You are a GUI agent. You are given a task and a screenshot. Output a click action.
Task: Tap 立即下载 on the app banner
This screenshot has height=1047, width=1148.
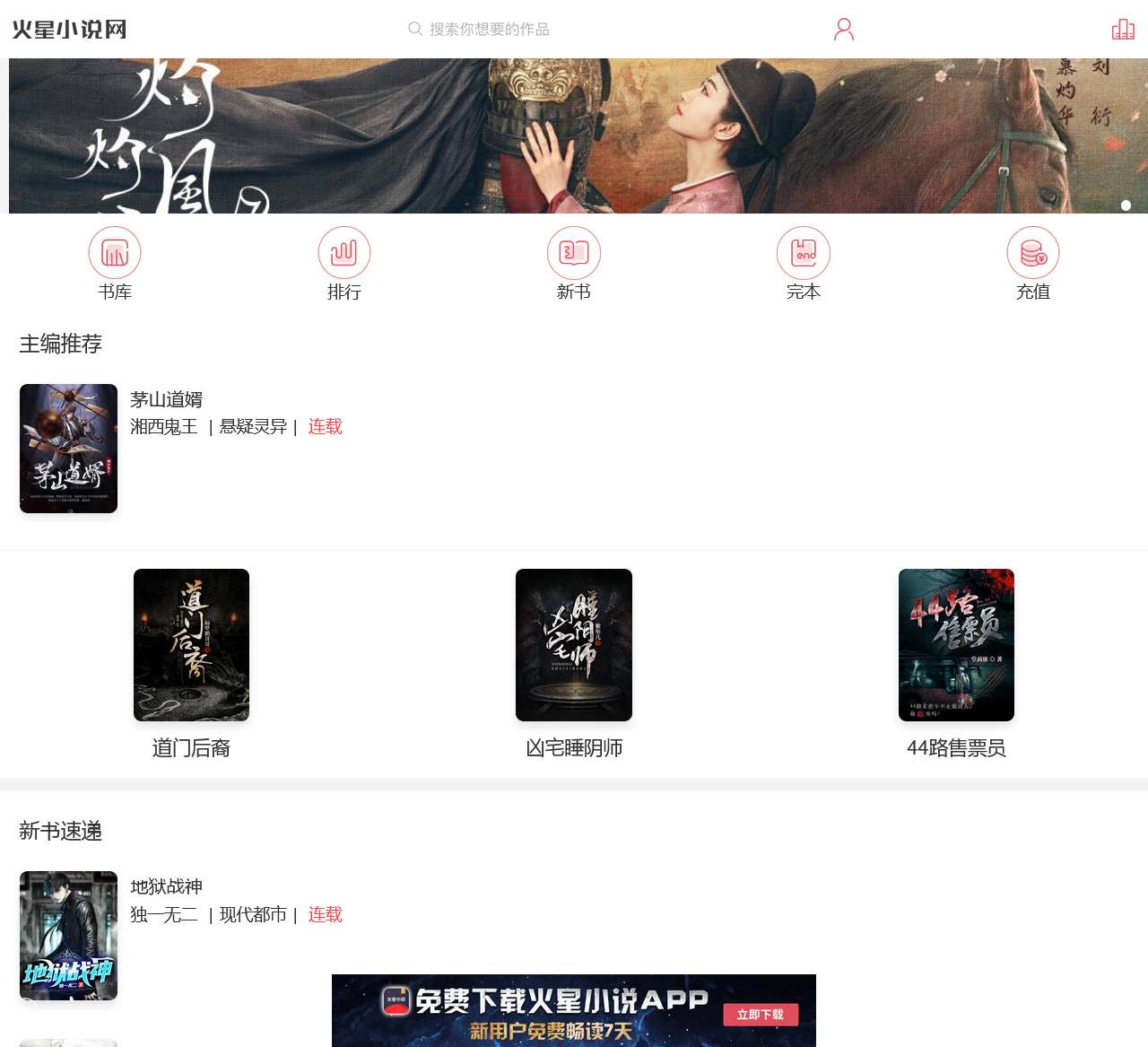(760, 1015)
